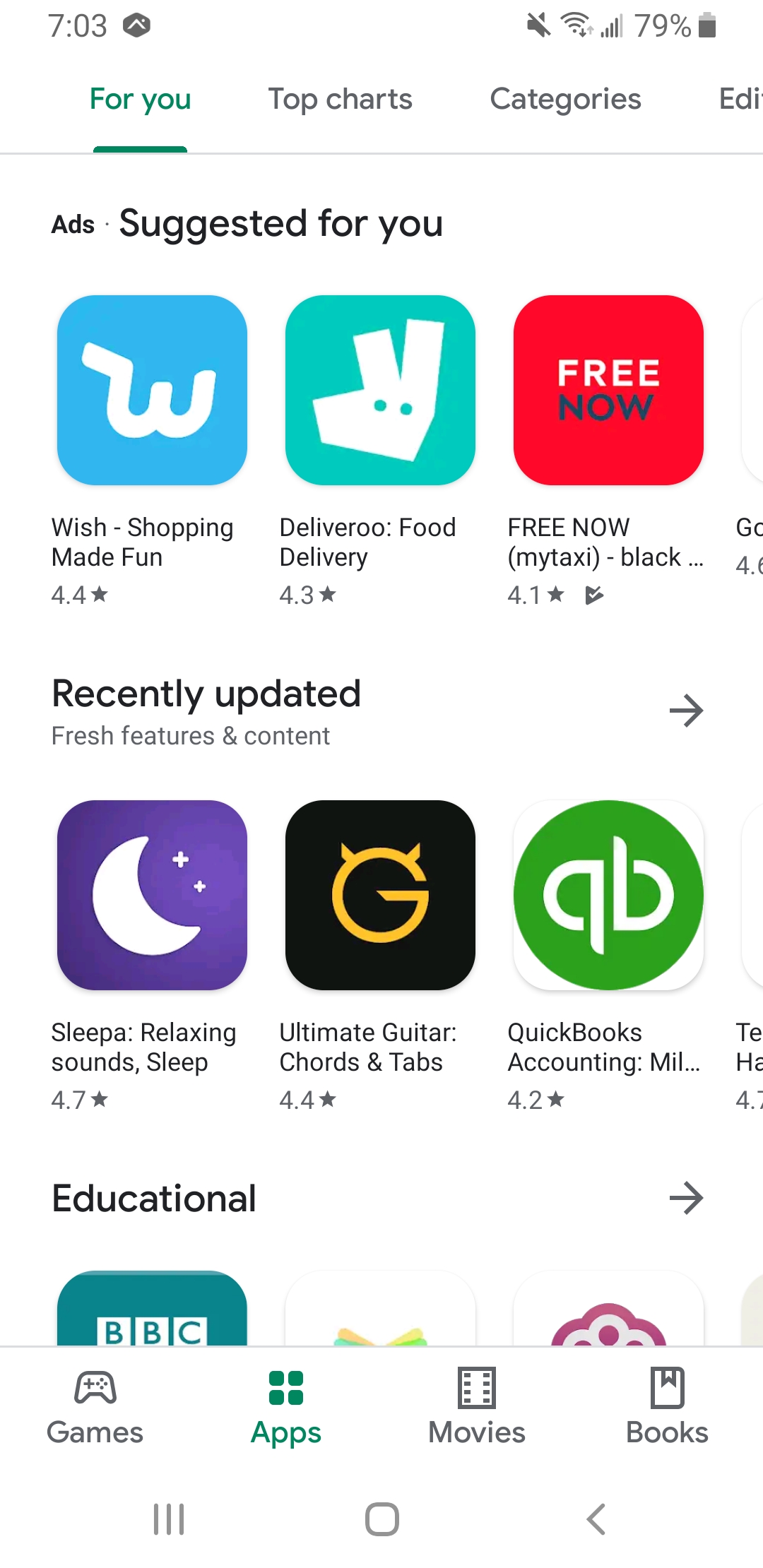View QuickBooks Accounting app details
This screenshot has width=763, height=1568.
[608, 895]
